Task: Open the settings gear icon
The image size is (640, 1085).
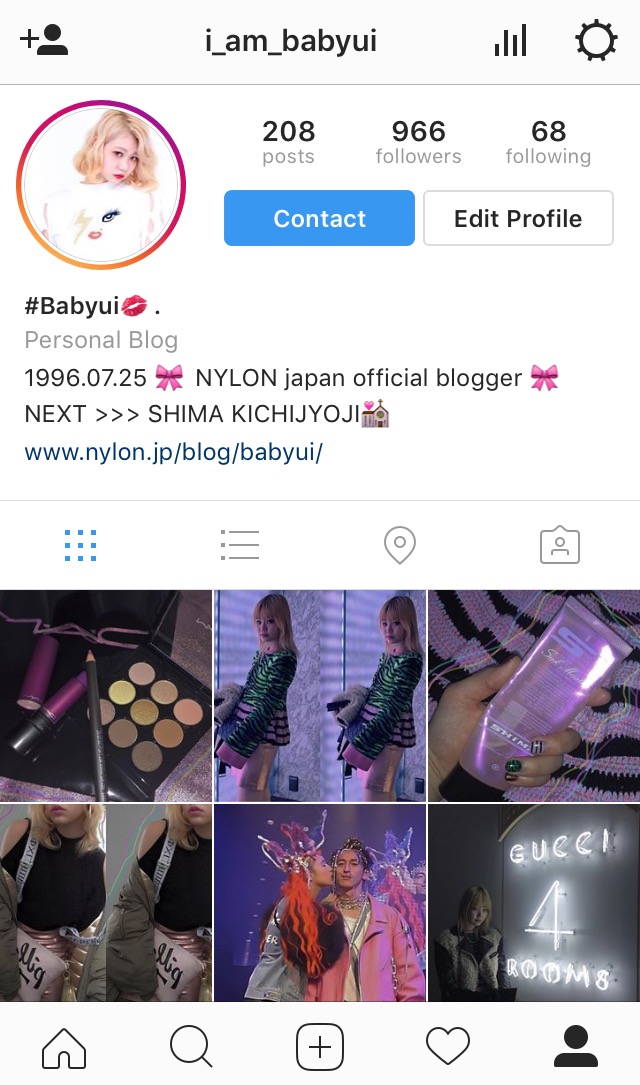Action: coord(596,42)
